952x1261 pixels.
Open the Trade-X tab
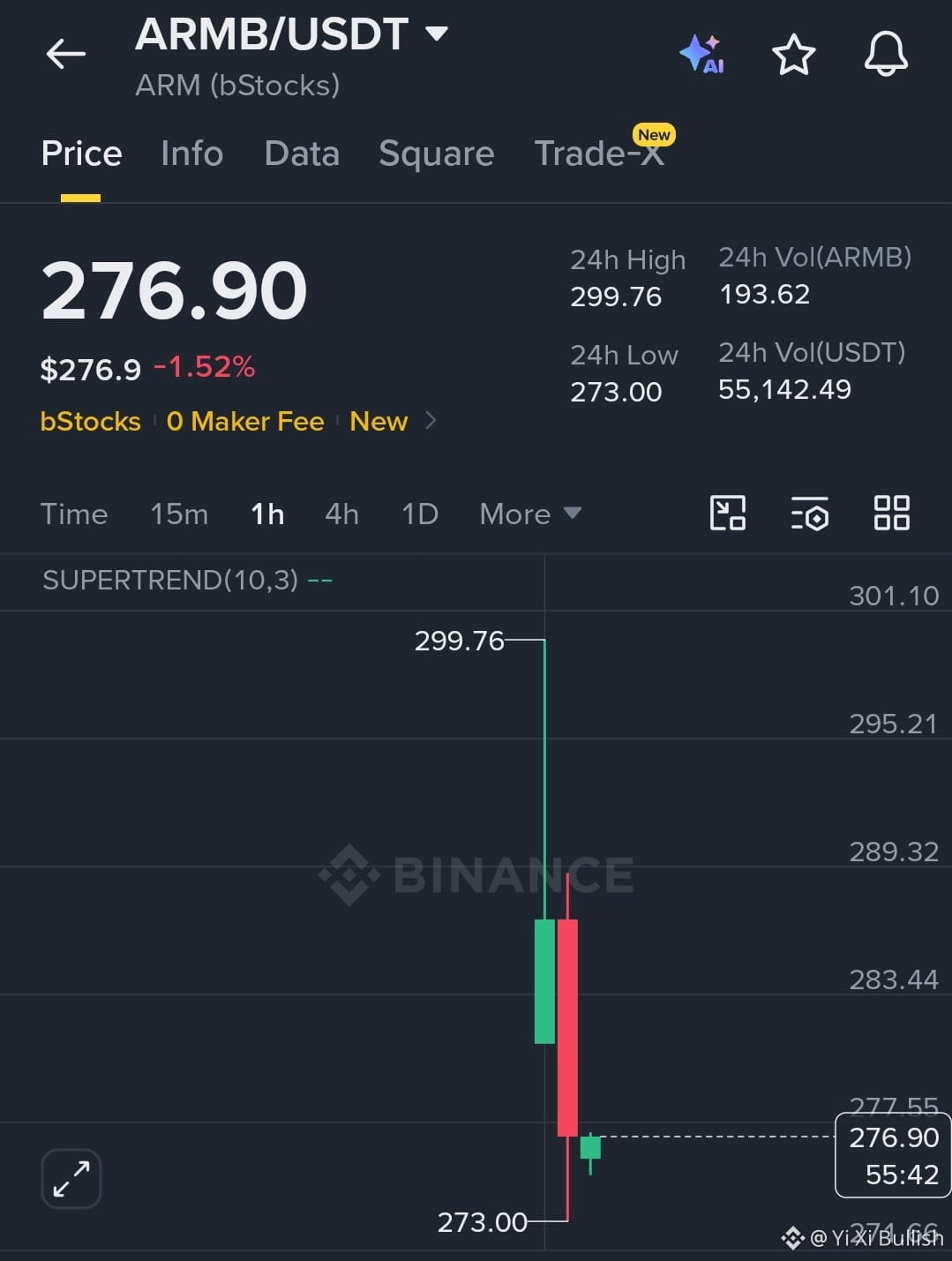coord(600,154)
